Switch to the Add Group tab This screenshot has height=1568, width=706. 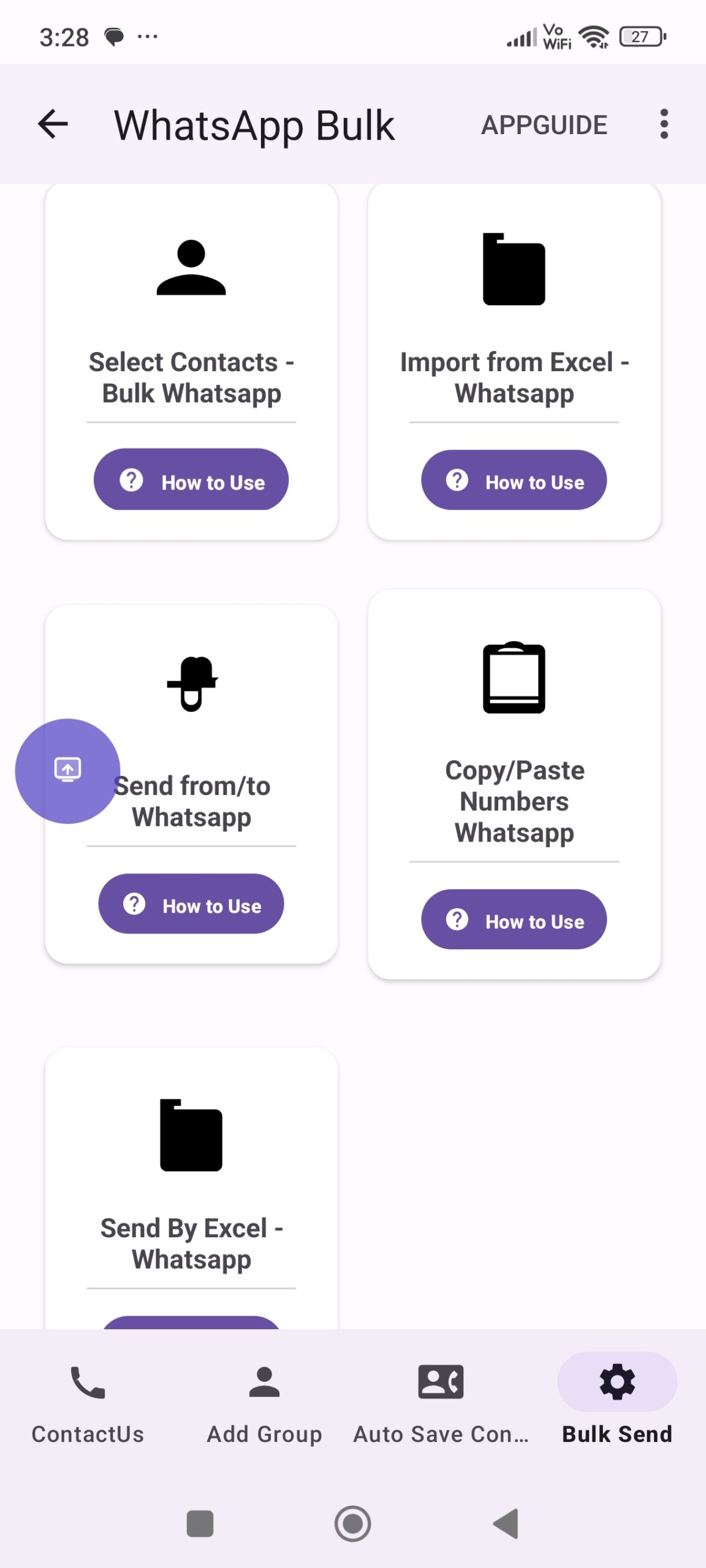[x=264, y=1400]
